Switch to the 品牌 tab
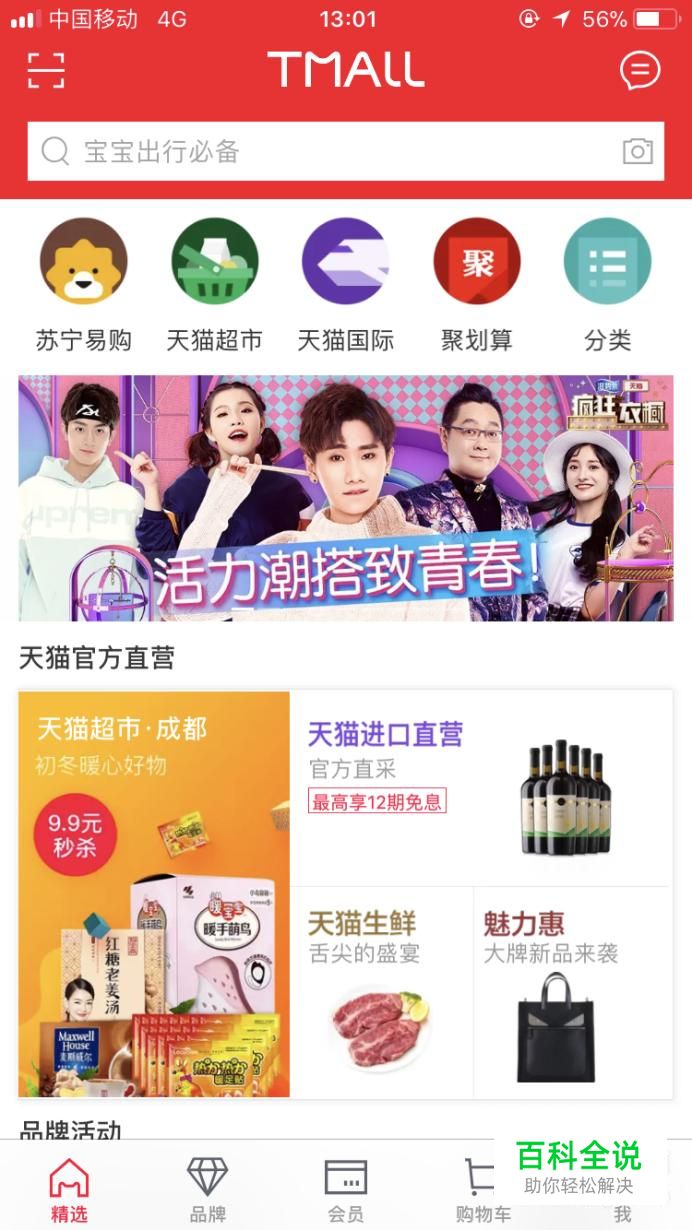Image resolution: width=692 pixels, height=1230 pixels. pos(208,1188)
